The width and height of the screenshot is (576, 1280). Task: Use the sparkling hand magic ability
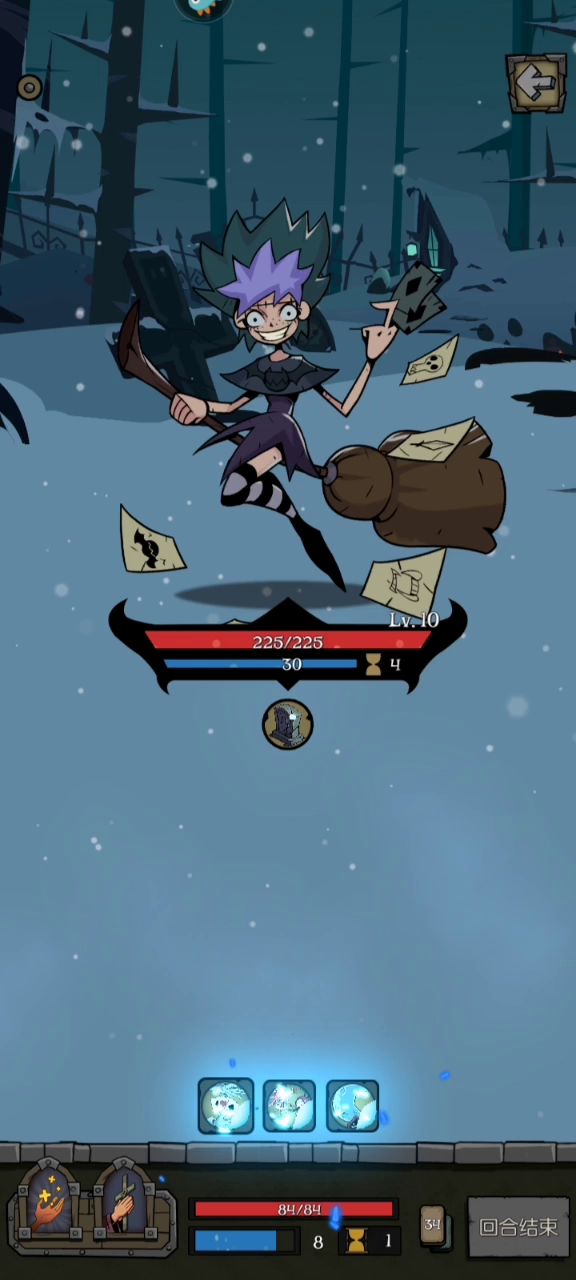pos(47,1206)
